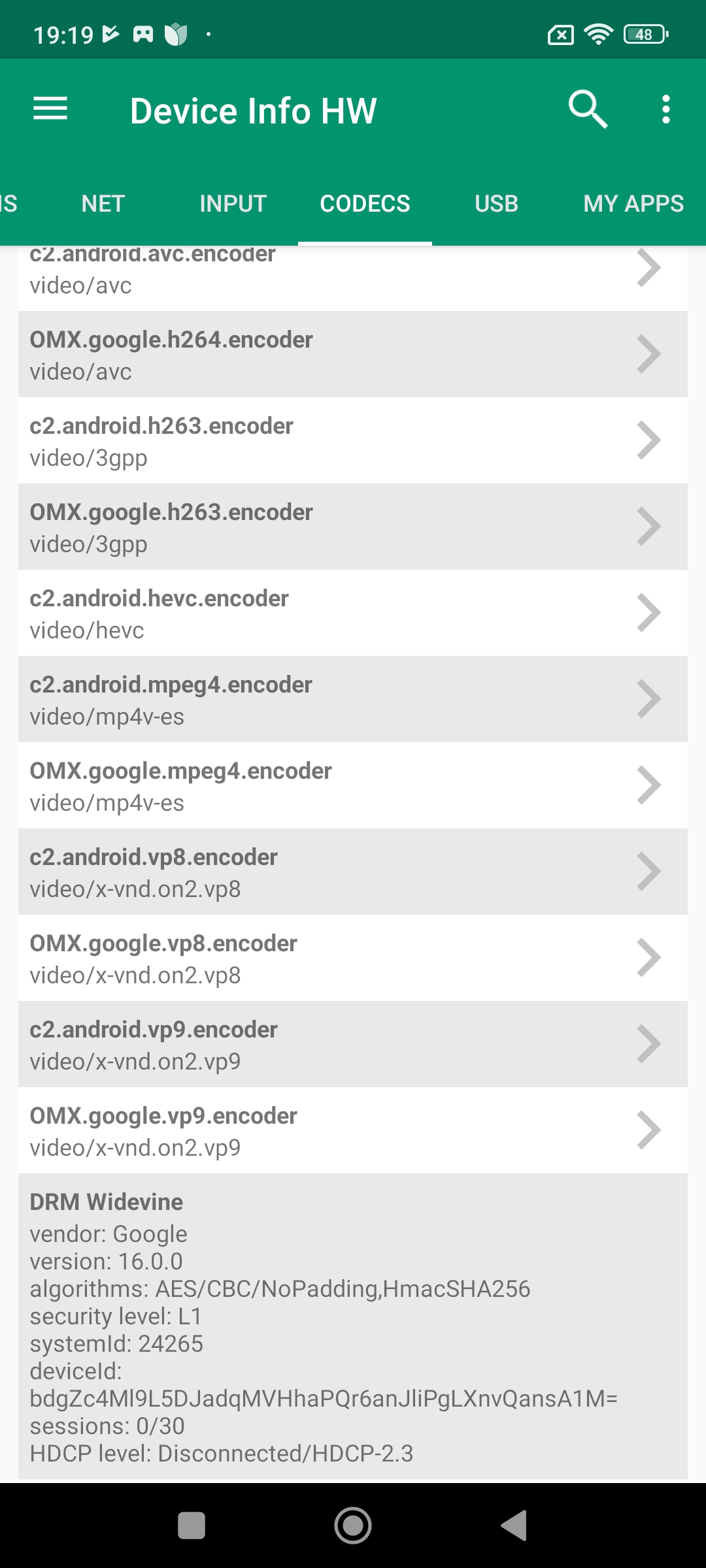This screenshot has width=706, height=1568.
Task: Switch to the NET tab
Action: pyautogui.click(x=103, y=204)
